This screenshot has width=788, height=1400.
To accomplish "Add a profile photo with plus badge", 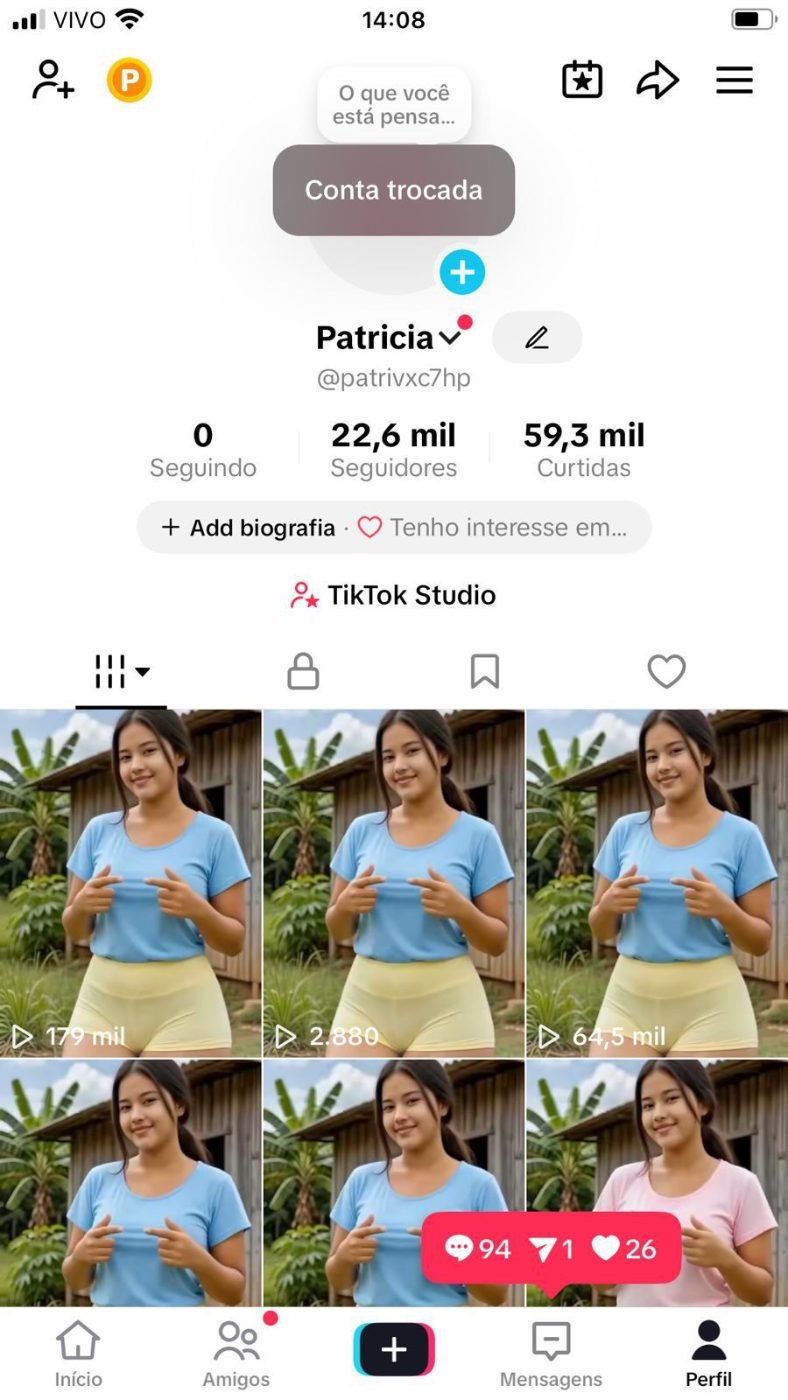I will point(462,272).
